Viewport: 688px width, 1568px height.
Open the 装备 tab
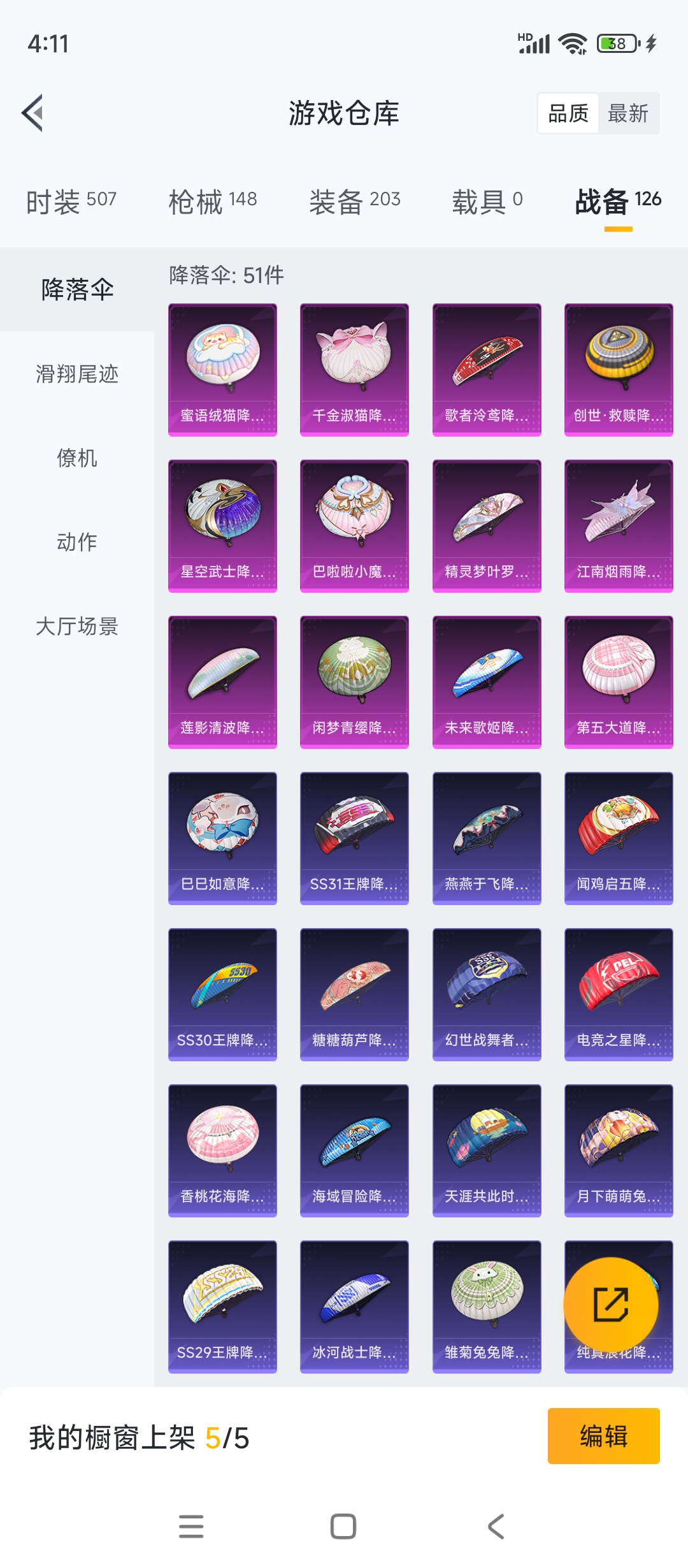pyautogui.click(x=355, y=201)
